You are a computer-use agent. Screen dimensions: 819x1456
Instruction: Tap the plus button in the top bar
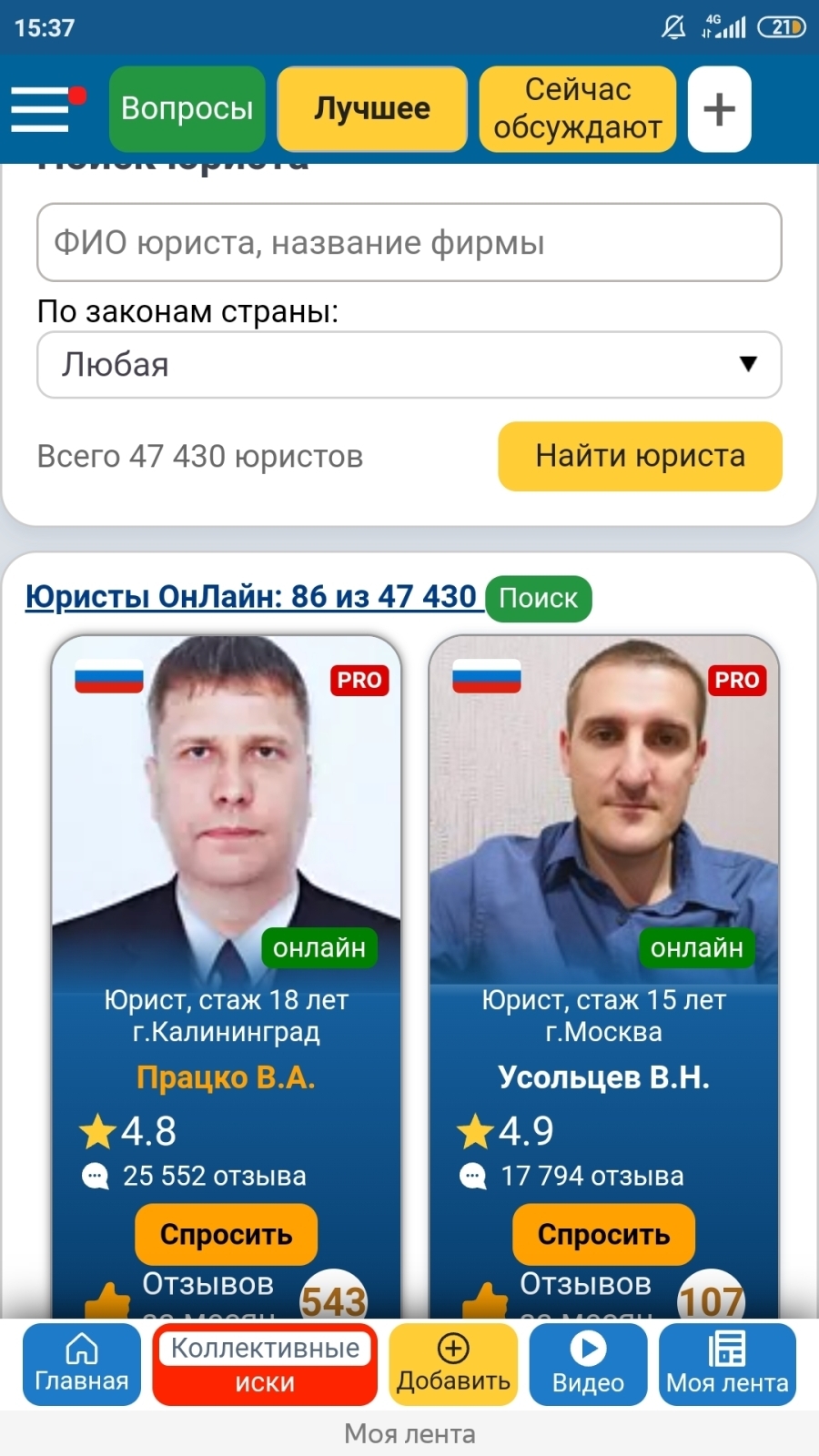click(719, 109)
